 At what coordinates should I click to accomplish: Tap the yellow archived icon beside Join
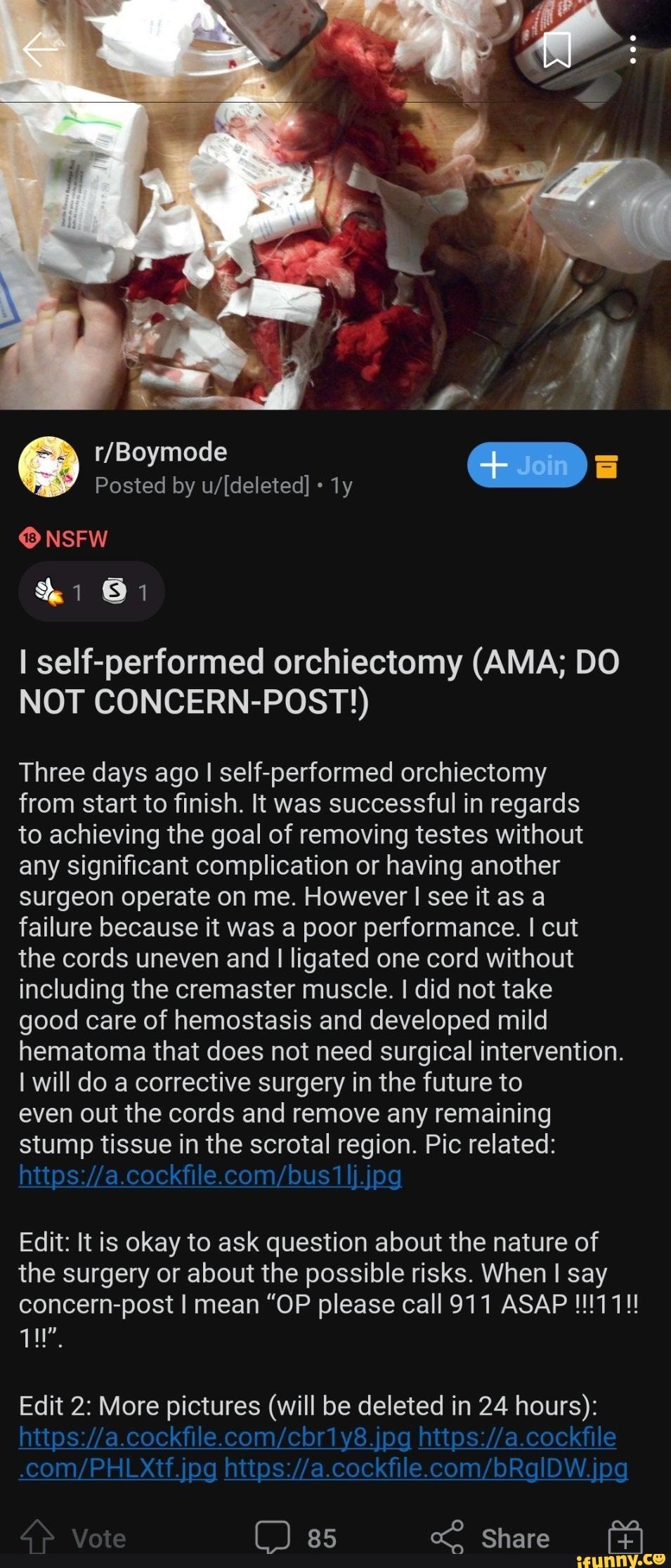click(x=606, y=466)
